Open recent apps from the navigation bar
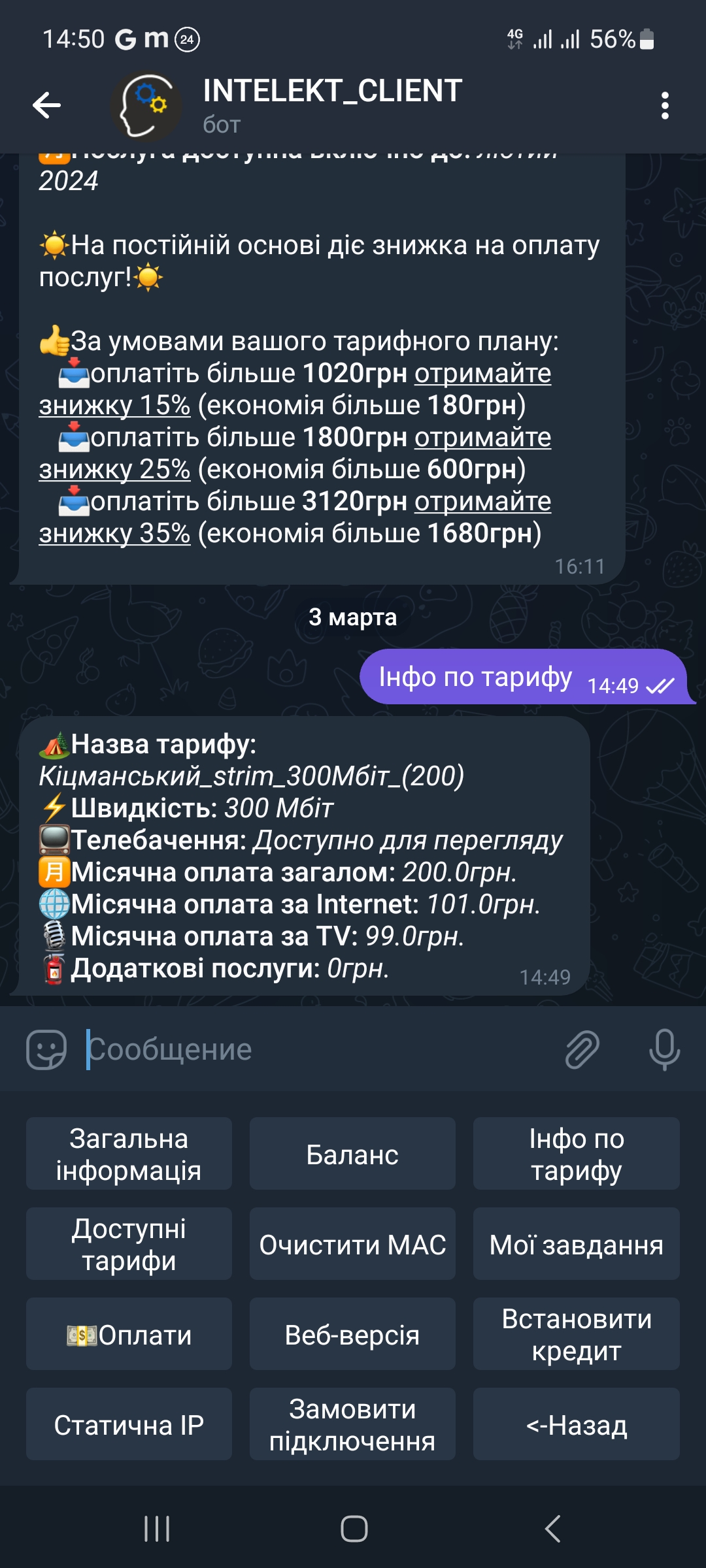The height and width of the screenshot is (1568, 706). 157,1529
